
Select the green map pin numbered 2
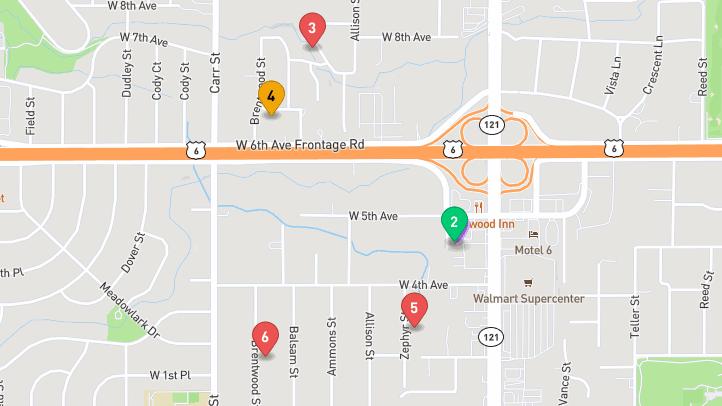click(x=454, y=223)
